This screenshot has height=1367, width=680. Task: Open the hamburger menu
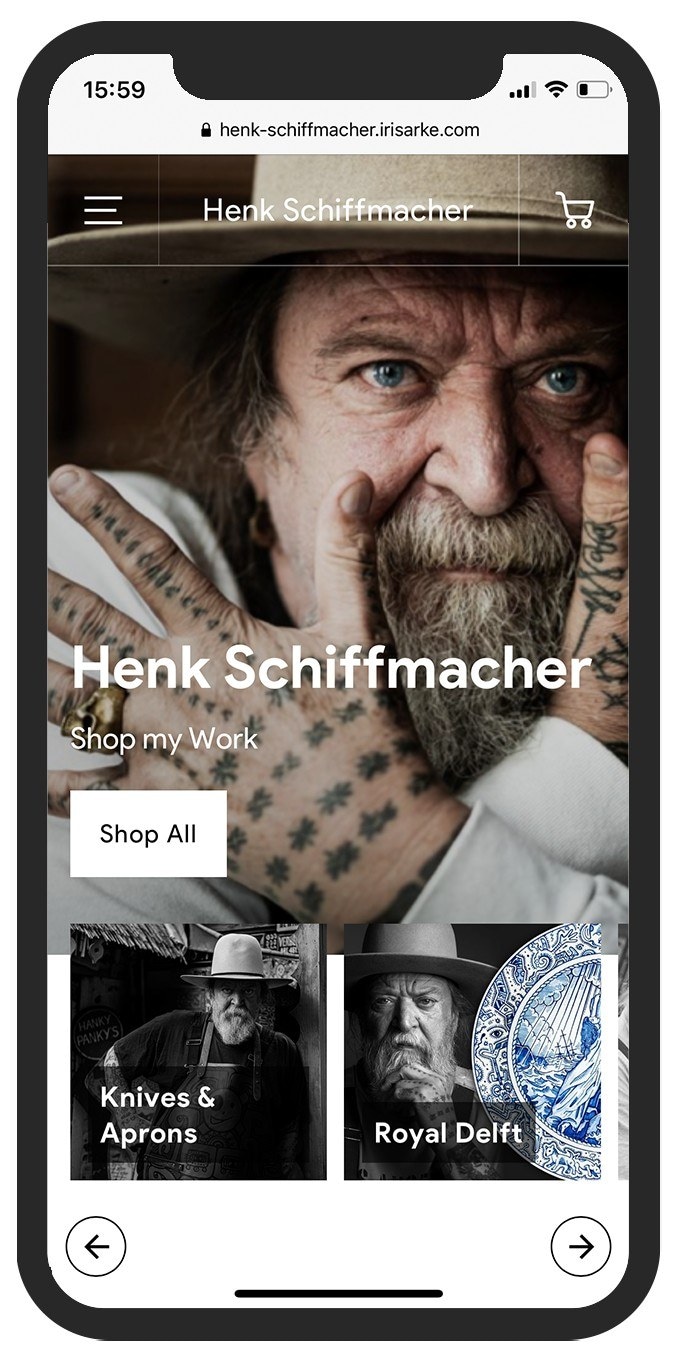click(x=103, y=210)
